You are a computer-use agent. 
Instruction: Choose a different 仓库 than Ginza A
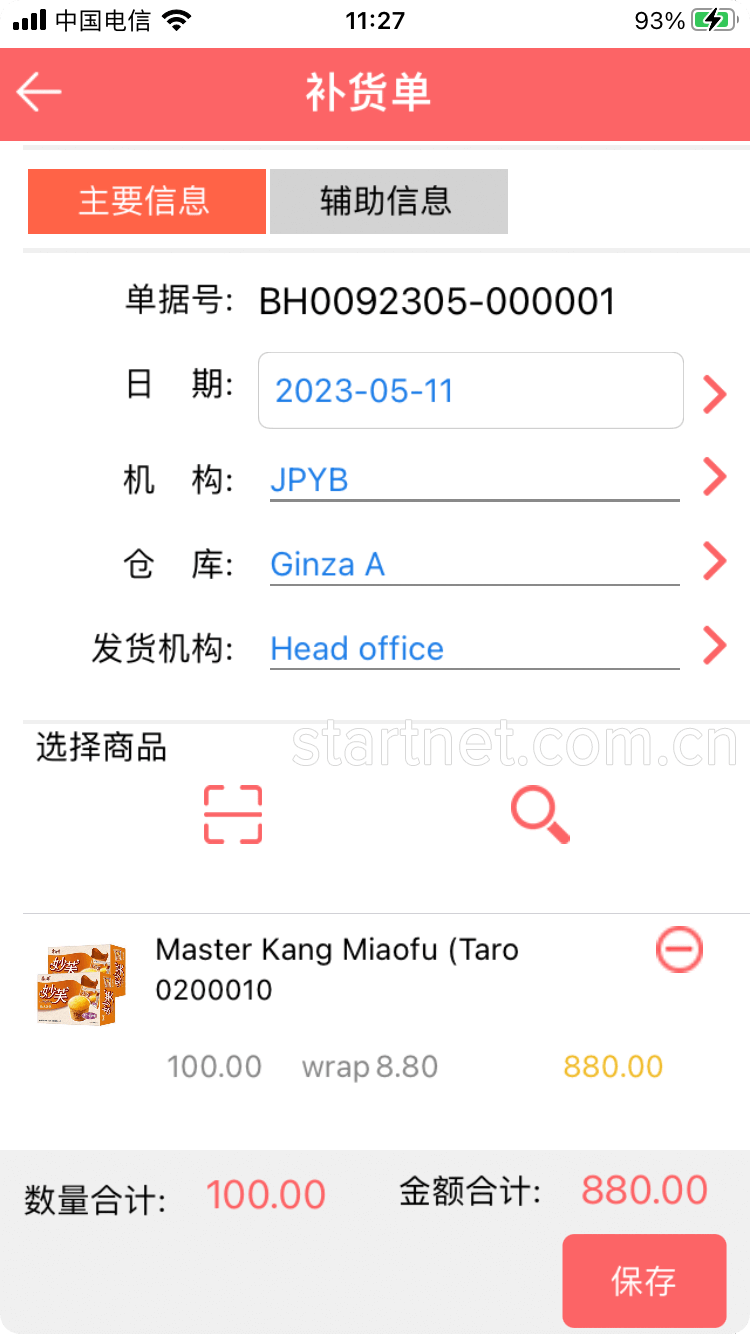pos(474,564)
